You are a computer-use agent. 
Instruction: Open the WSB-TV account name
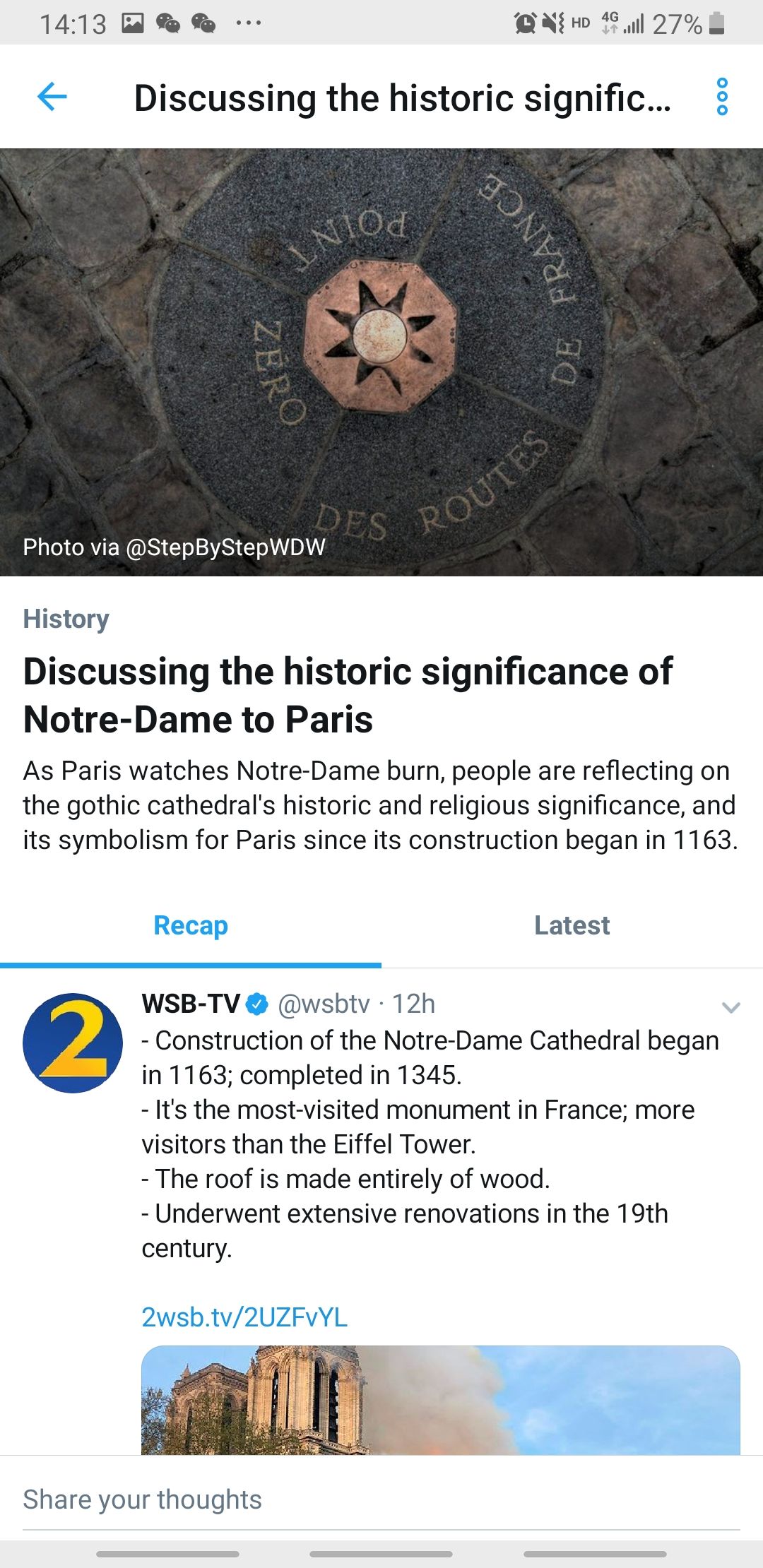point(191,1004)
